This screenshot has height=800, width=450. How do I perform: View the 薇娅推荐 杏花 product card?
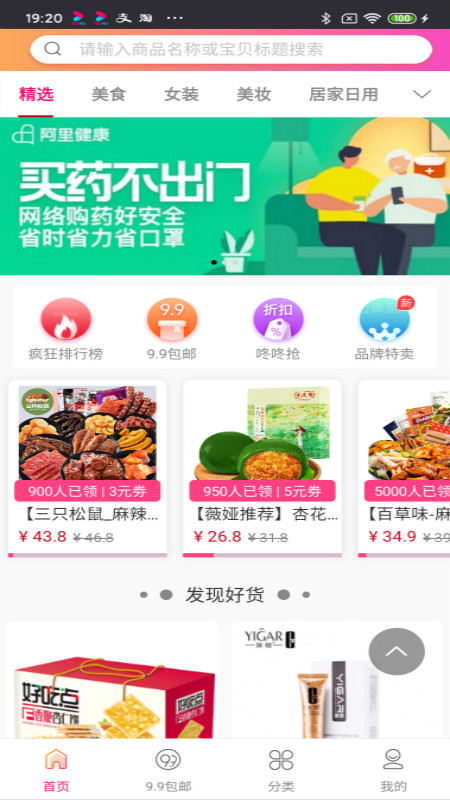pos(262,468)
